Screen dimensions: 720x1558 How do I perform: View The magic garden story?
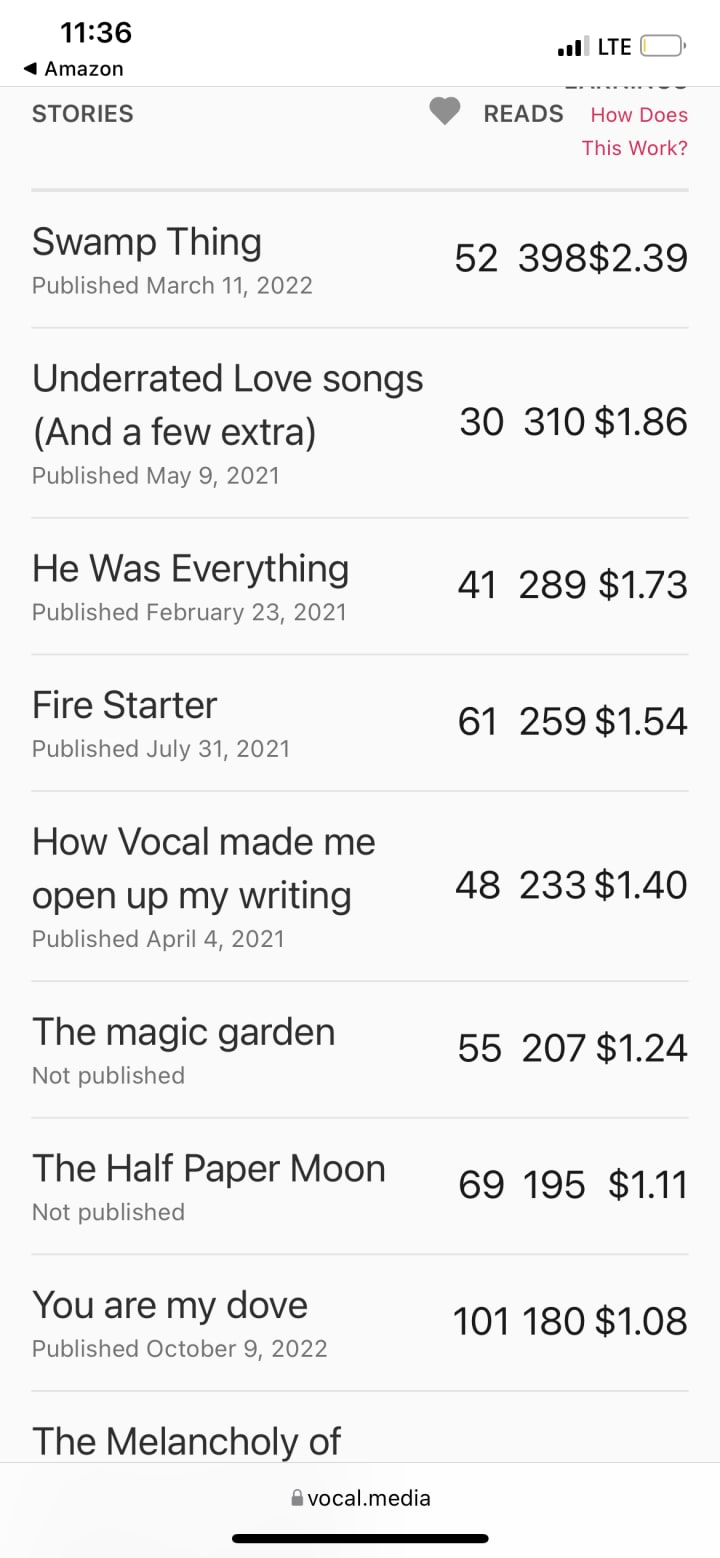click(183, 1032)
